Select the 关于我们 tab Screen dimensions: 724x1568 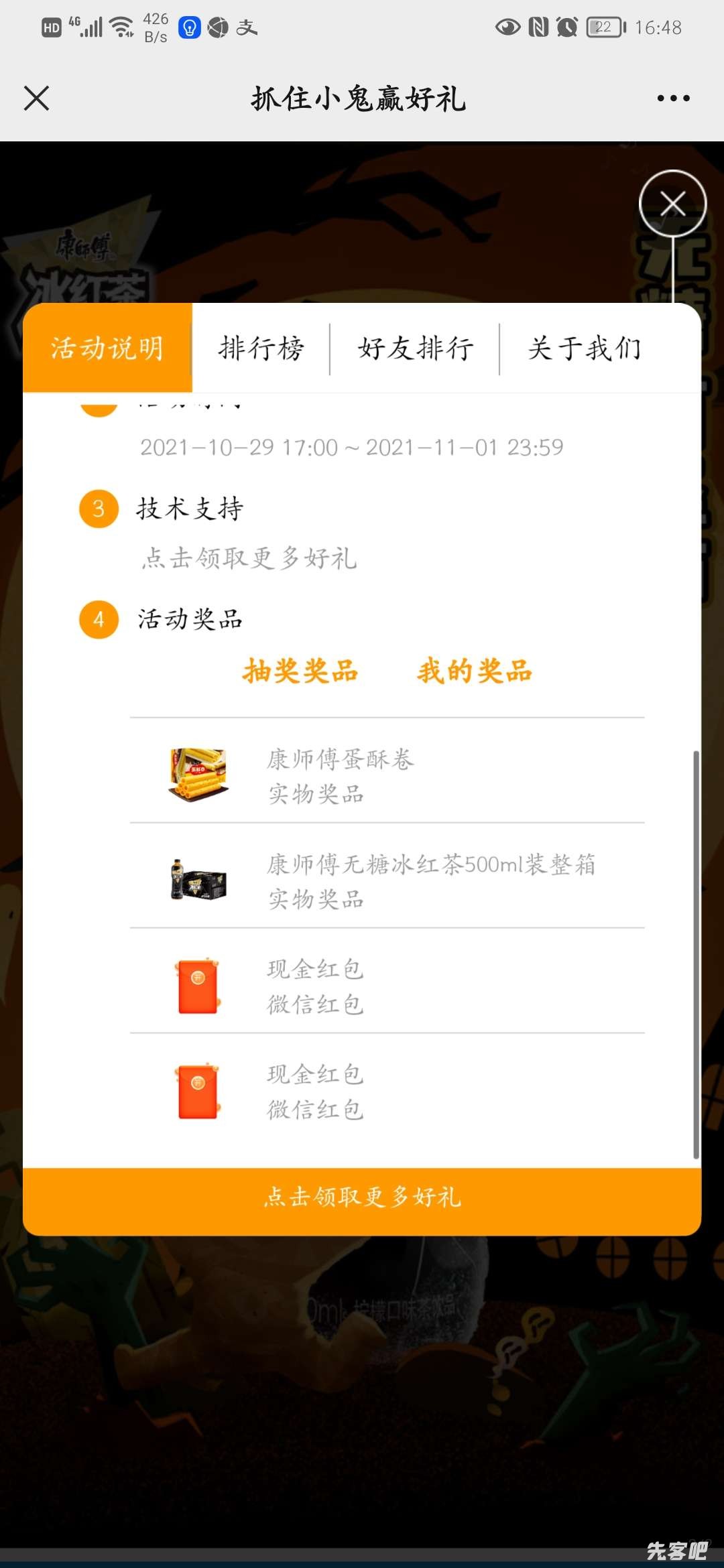coord(584,348)
